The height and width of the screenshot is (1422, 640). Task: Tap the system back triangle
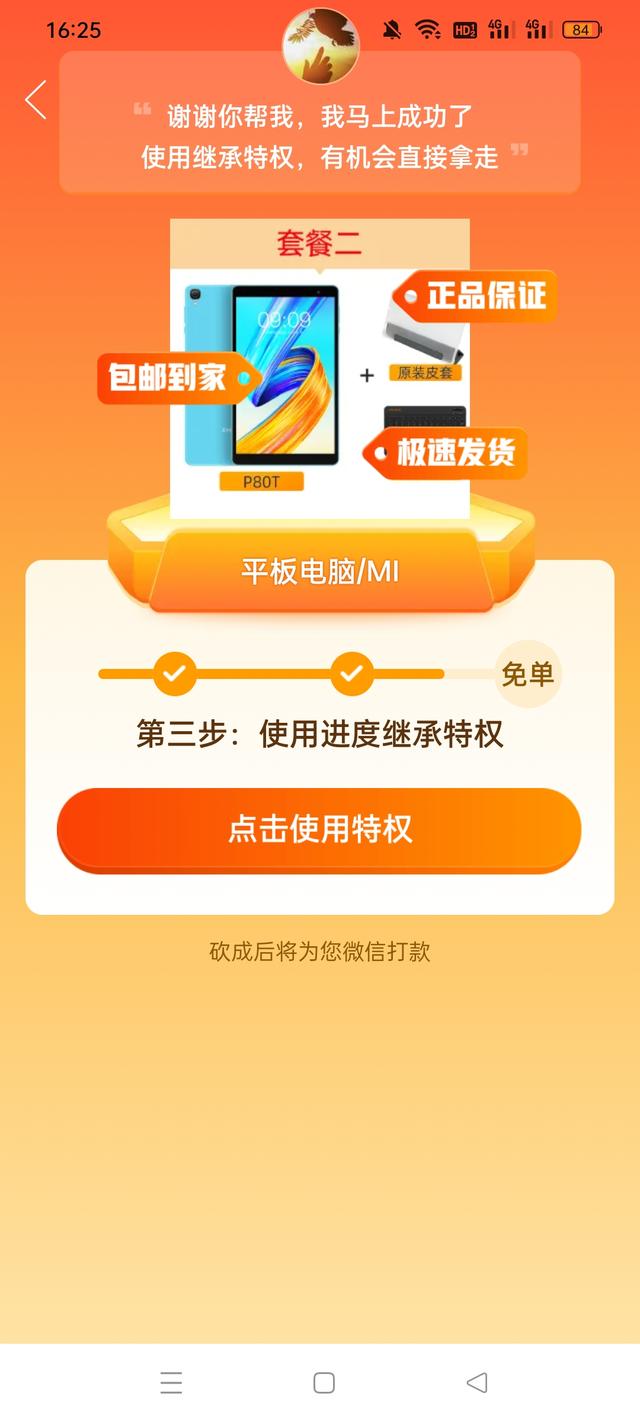click(x=477, y=1383)
